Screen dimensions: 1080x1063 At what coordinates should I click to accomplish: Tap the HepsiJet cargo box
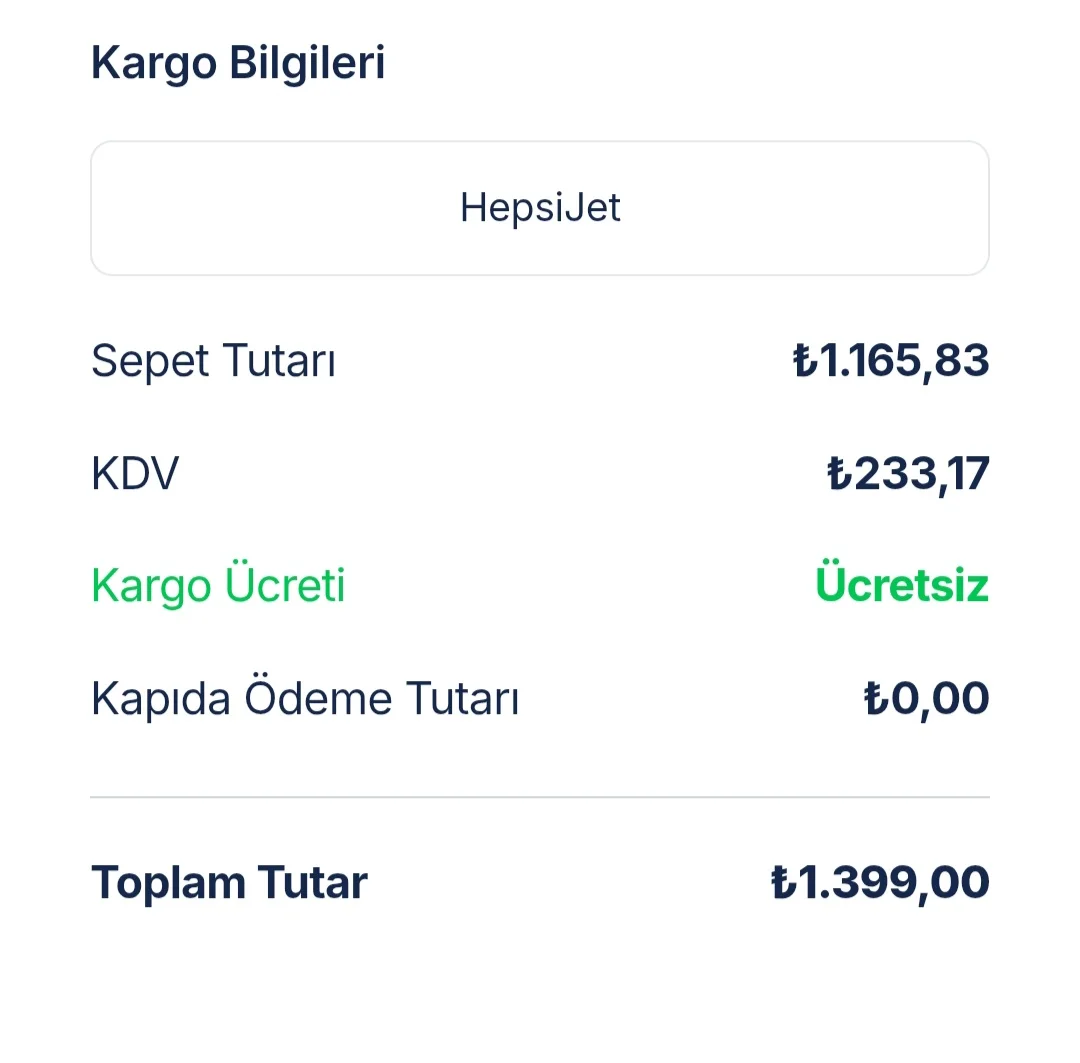tap(540, 208)
